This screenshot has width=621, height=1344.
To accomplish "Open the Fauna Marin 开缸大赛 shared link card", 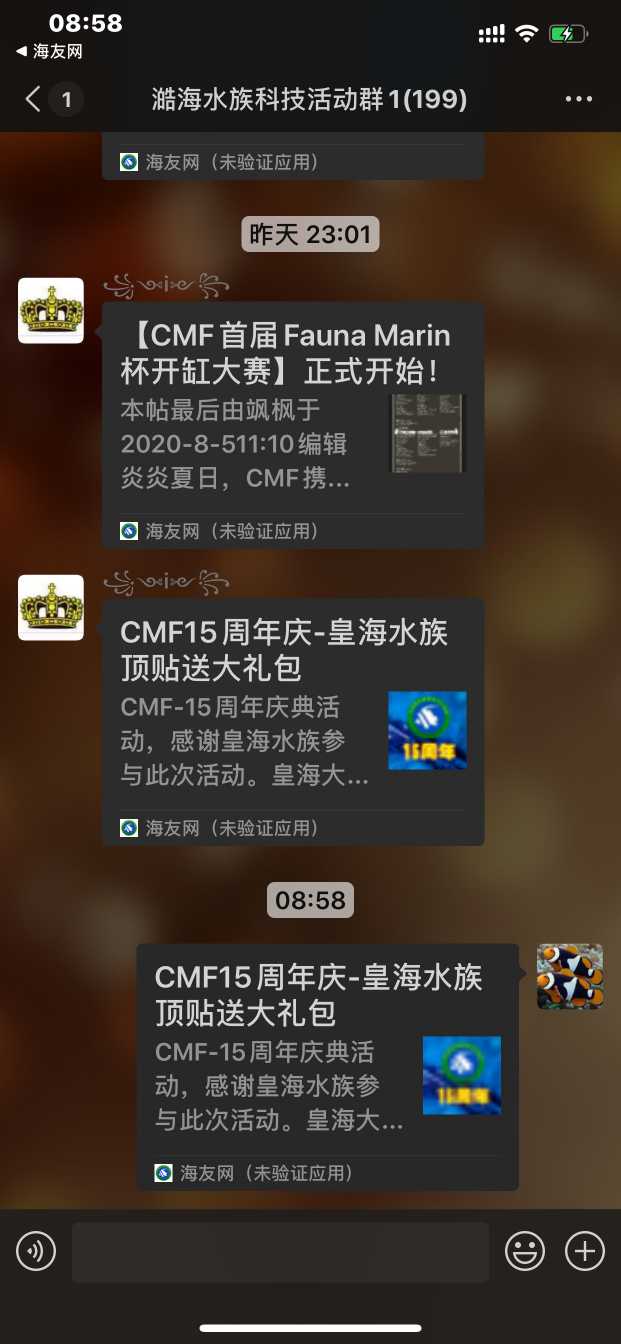I will (292, 420).
